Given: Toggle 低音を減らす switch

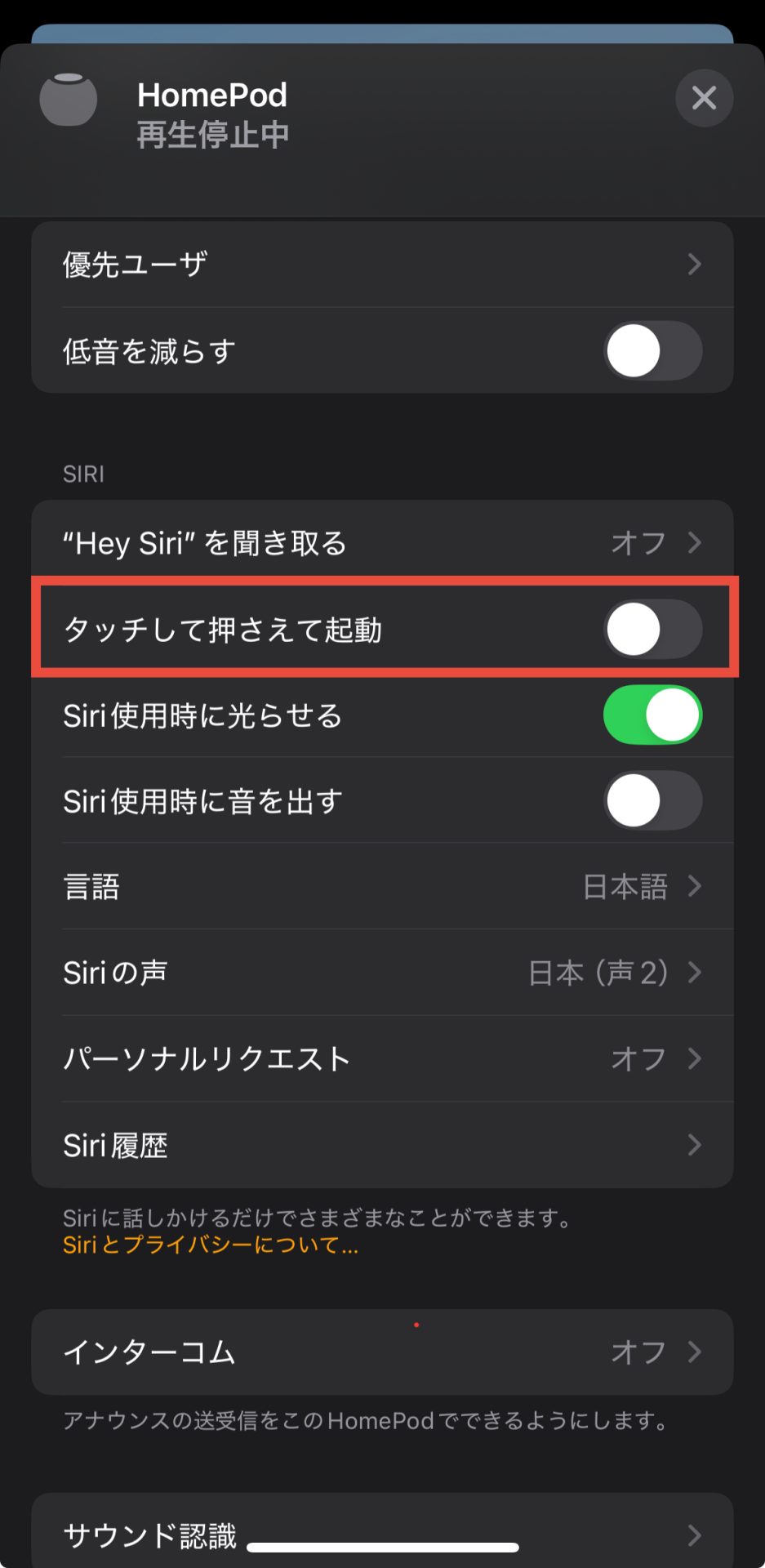Looking at the screenshot, I should pyautogui.click(x=652, y=351).
